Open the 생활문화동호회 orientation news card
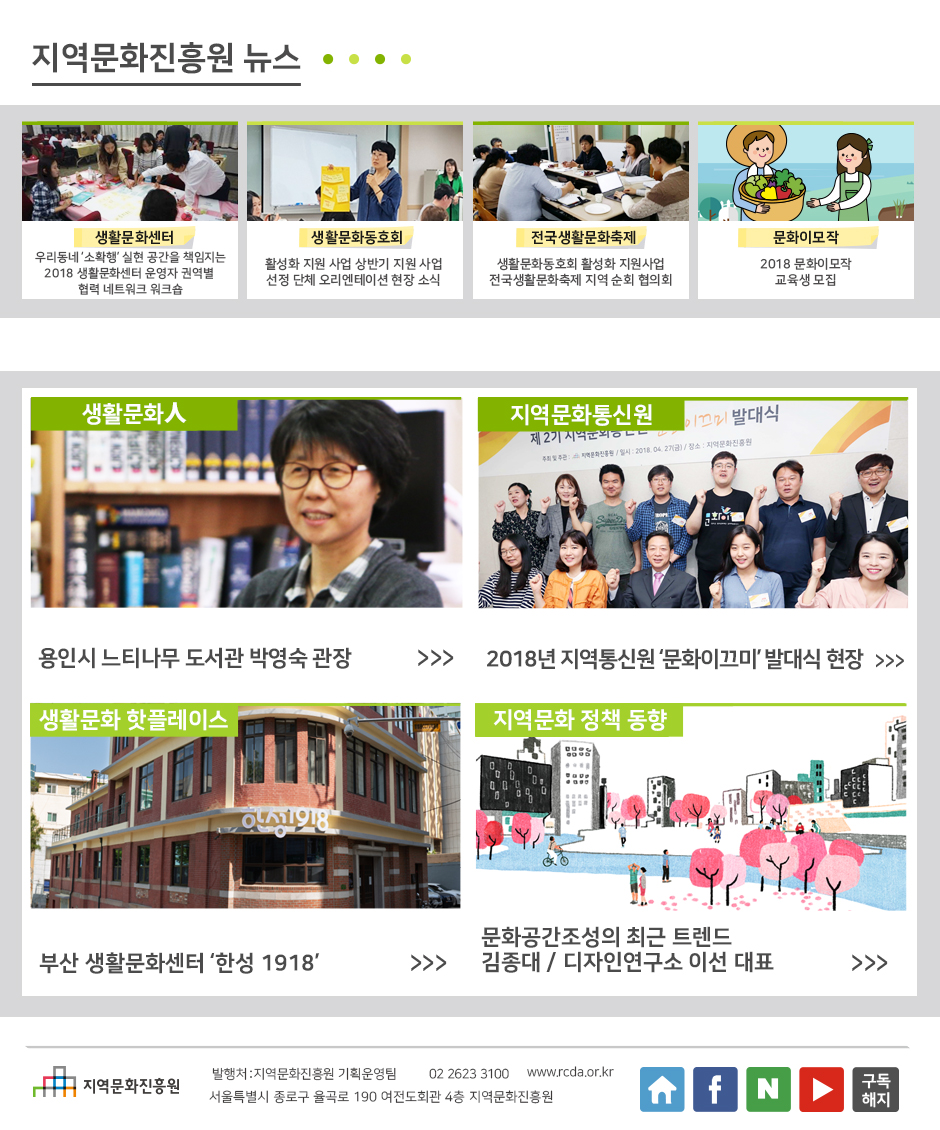The width and height of the screenshot is (940, 1130). (354, 210)
